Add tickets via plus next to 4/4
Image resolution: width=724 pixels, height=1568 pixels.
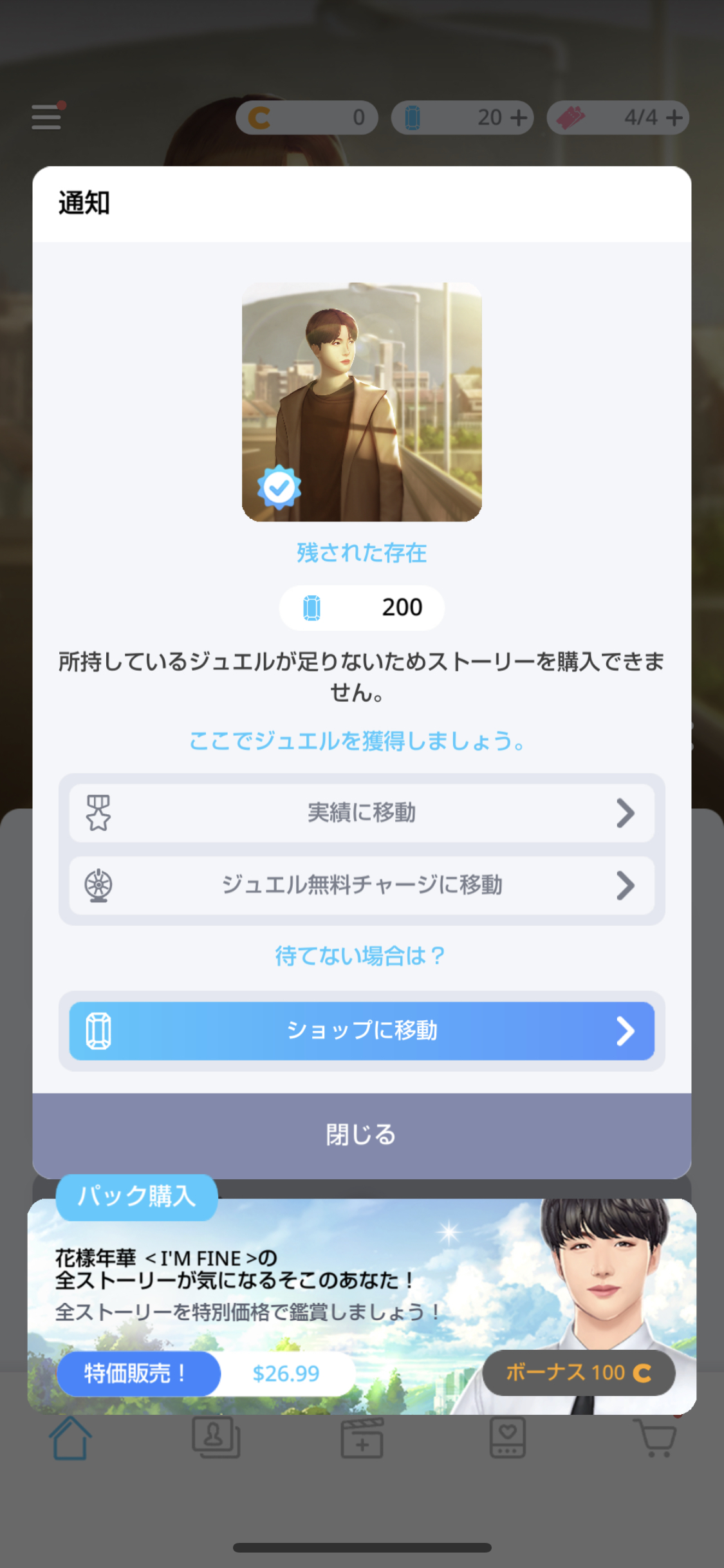tap(674, 118)
